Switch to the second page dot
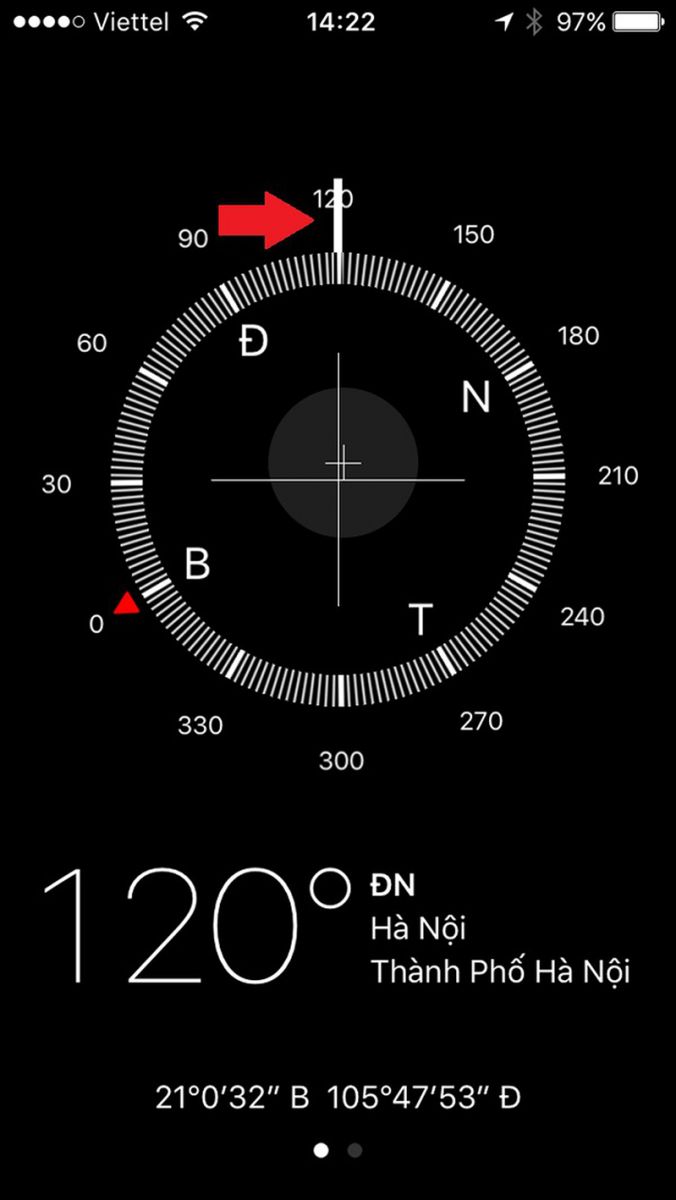Image resolution: width=676 pixels, height=1200 pixels. coord(354,1151)
